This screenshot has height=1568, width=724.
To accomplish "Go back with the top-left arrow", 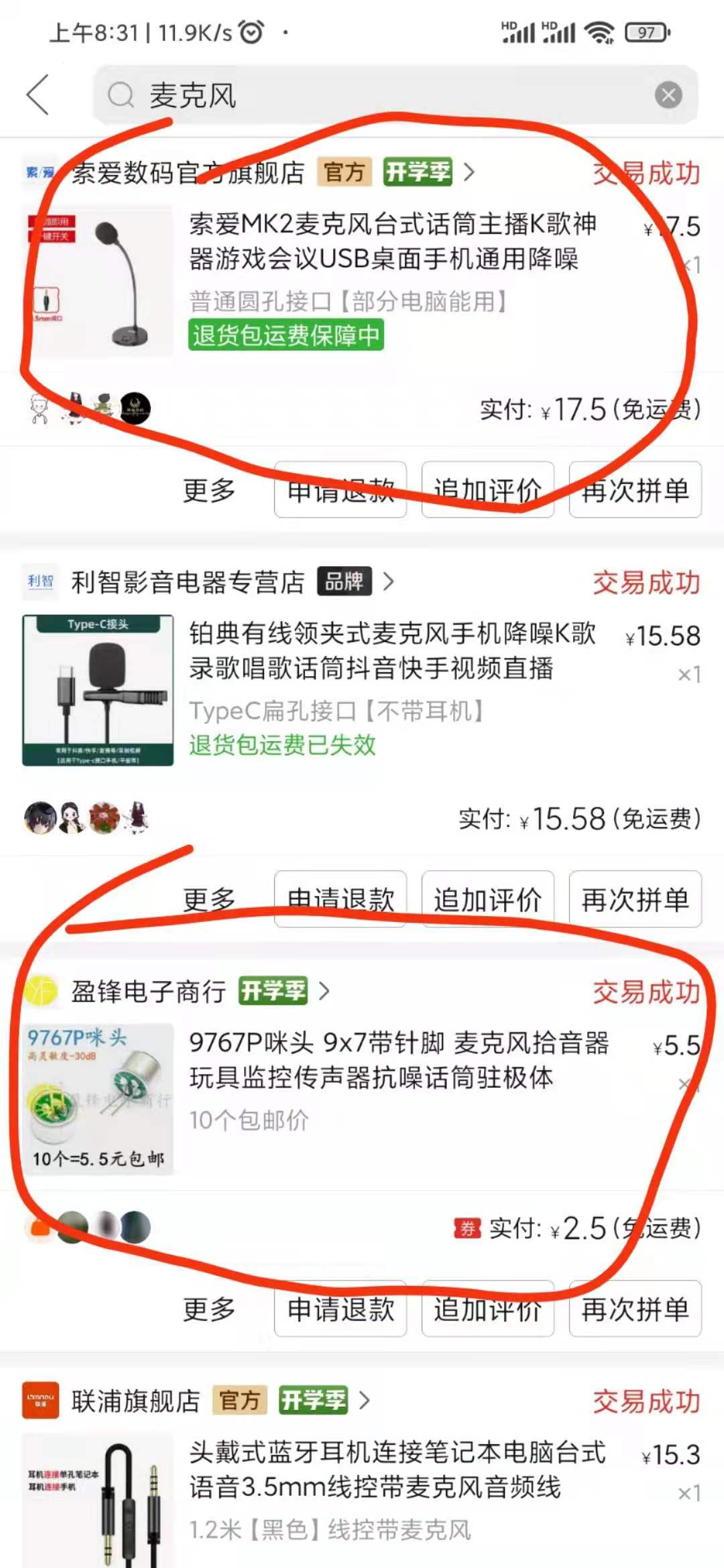I will tap(38, 95).
